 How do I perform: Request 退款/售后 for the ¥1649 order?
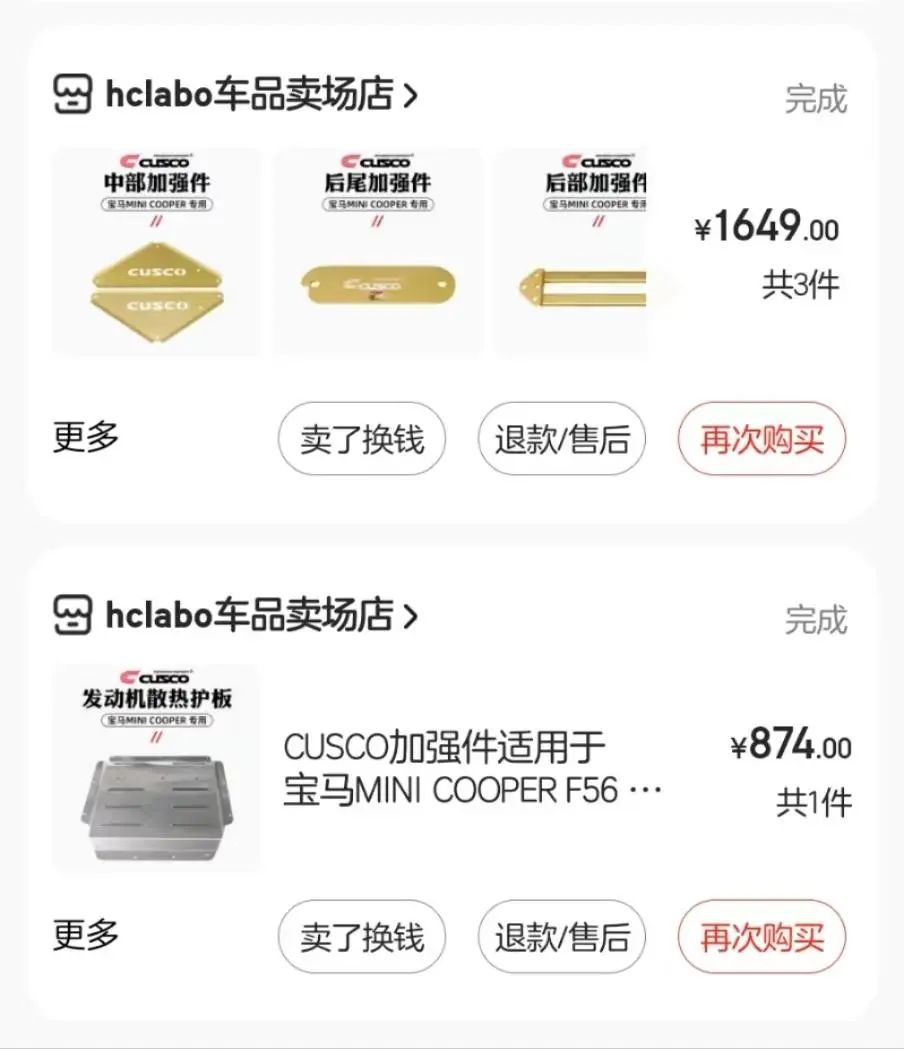coord(562,438)
